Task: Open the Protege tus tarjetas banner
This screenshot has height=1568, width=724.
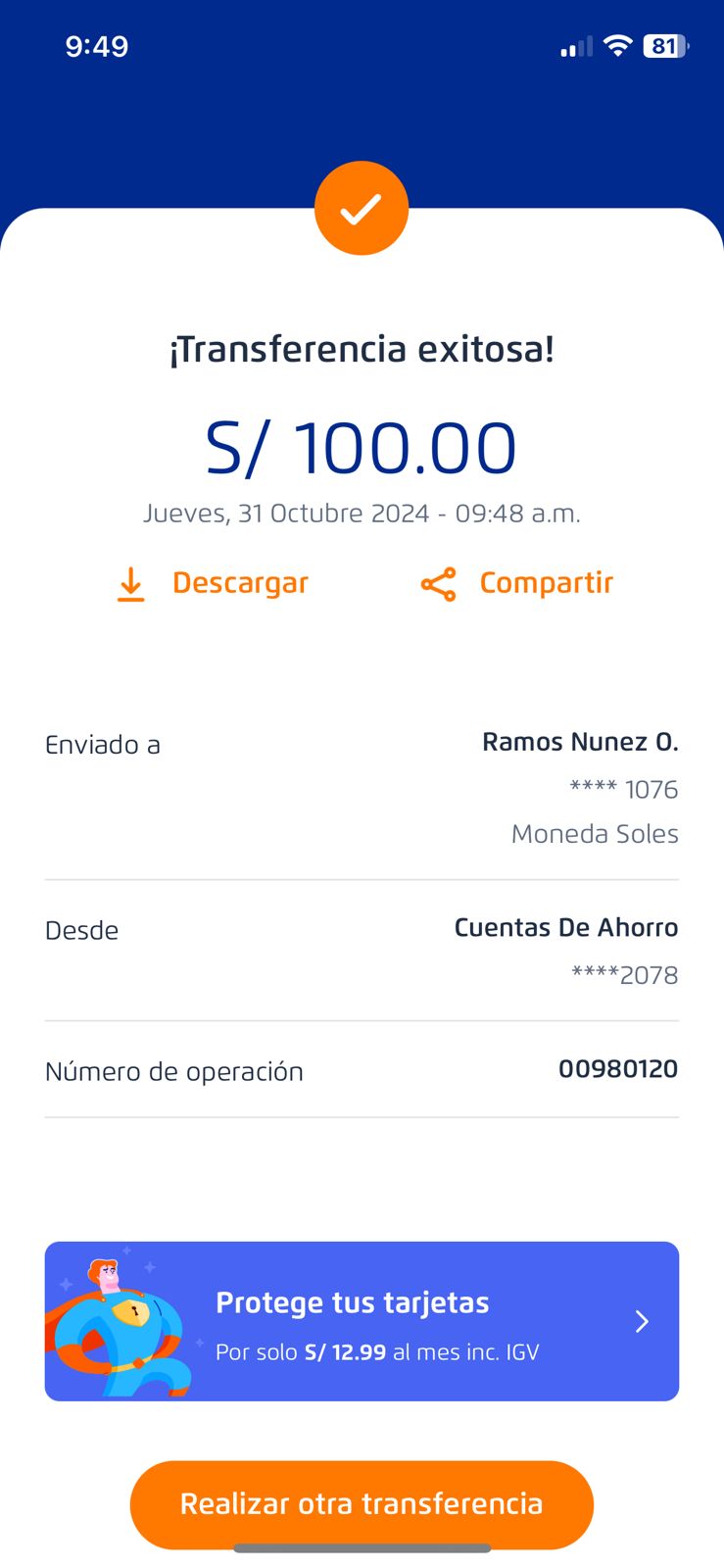Action: (x=362, y=1321)
